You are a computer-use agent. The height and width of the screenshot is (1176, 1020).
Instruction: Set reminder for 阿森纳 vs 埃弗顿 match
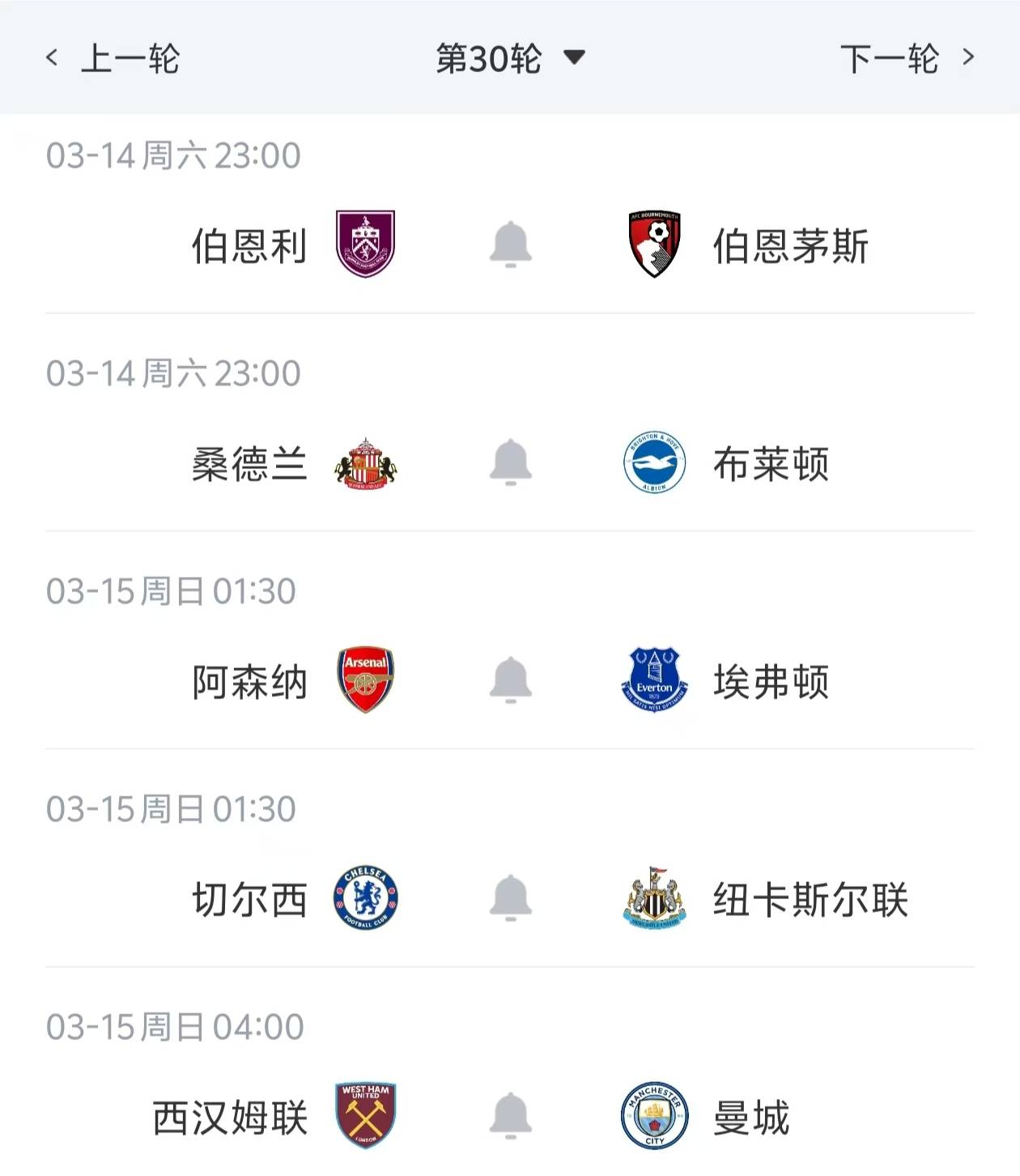coord(511,680)
